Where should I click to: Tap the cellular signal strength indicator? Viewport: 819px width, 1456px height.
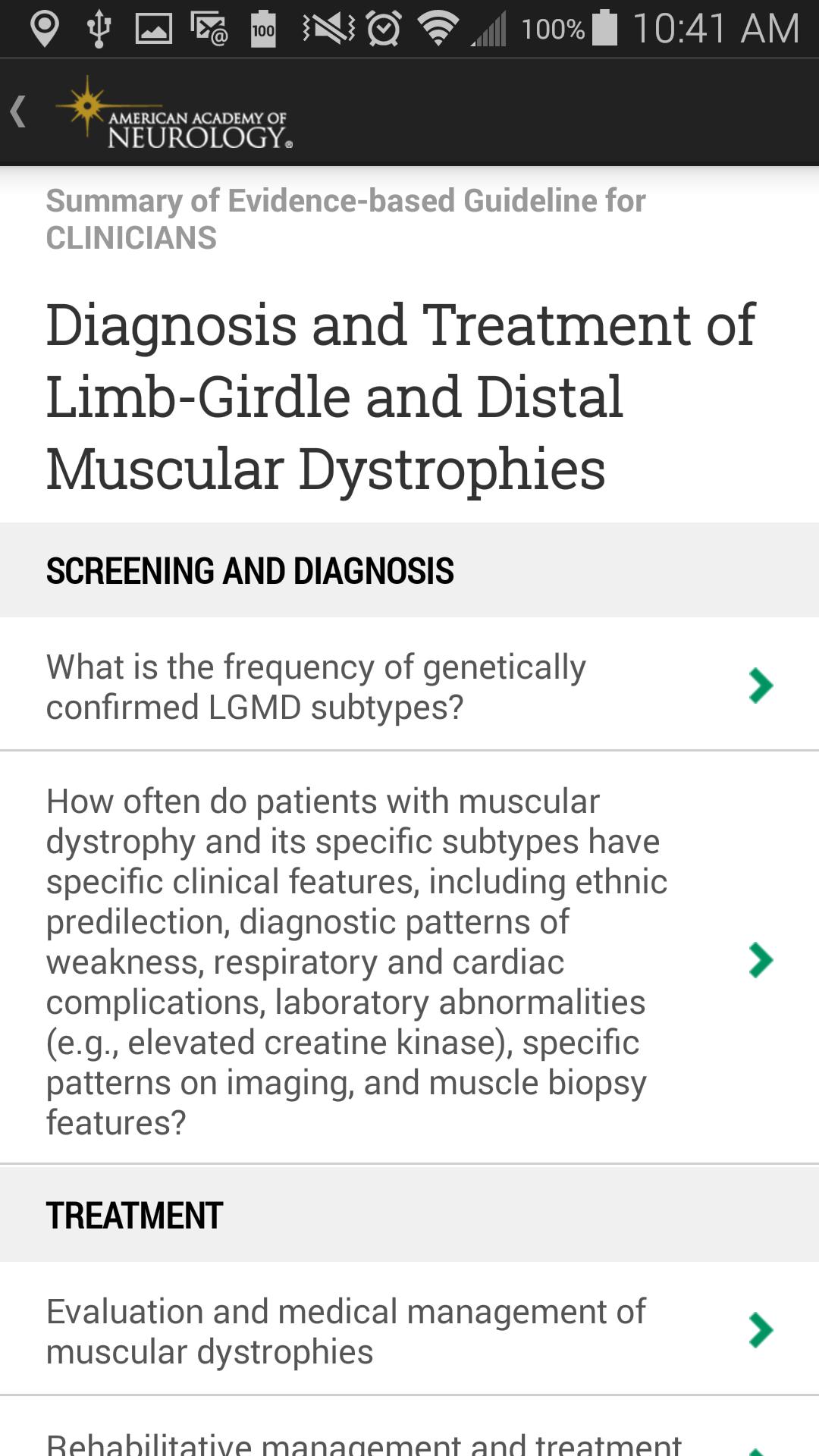pos(489,29)
